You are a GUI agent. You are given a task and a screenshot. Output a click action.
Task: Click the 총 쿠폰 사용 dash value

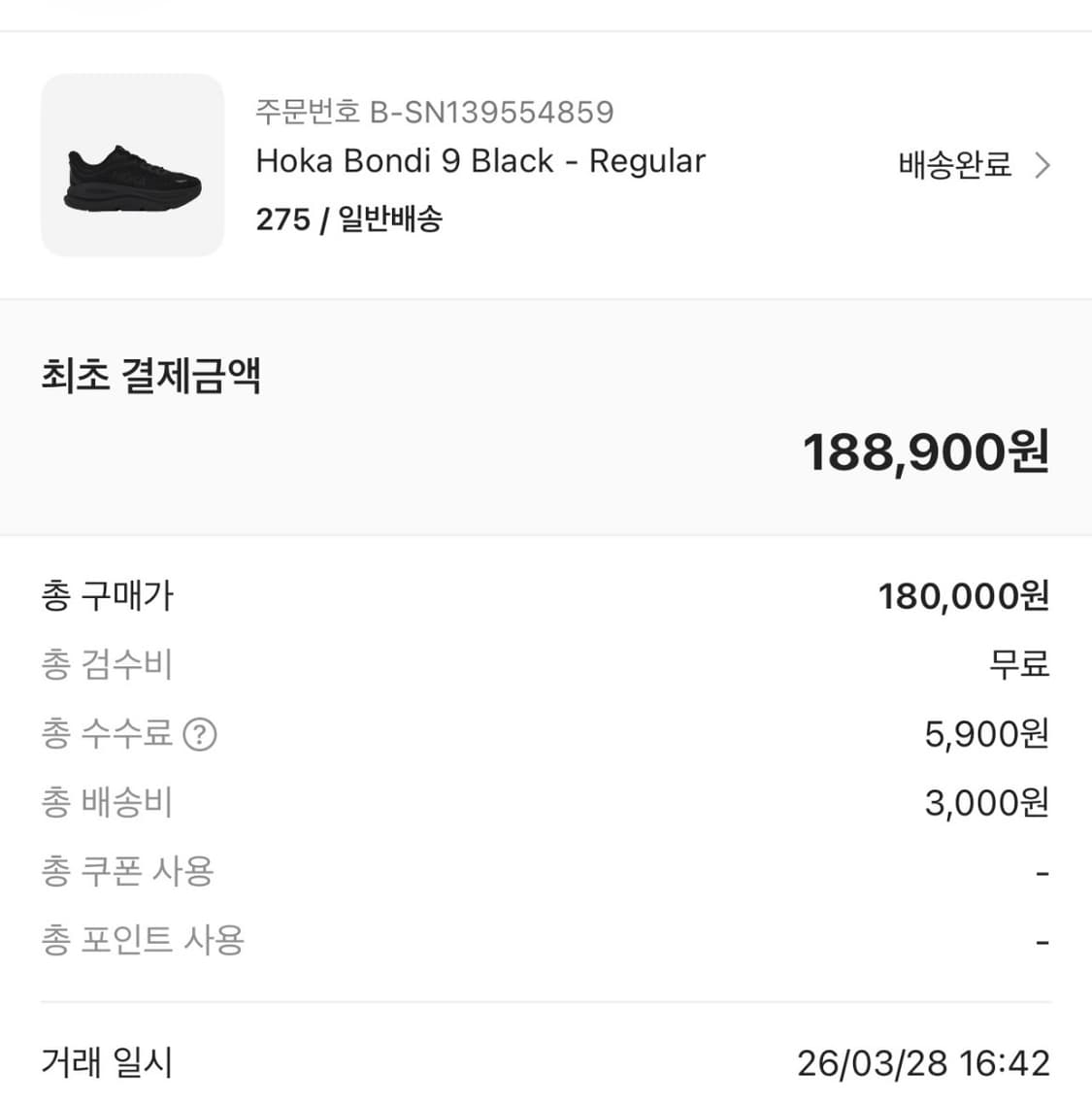pos(1042,871)
